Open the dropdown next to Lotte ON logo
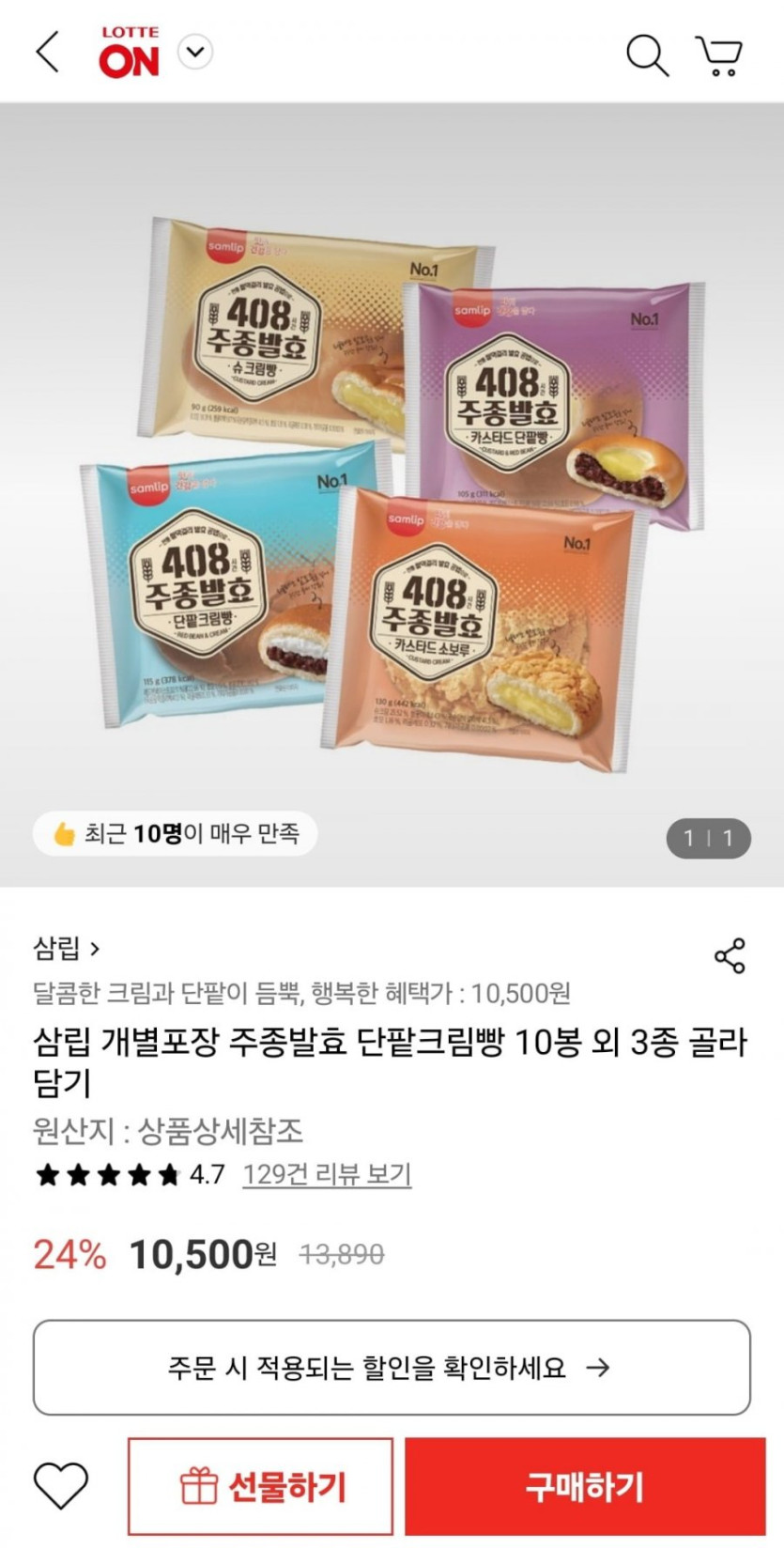 tap(195, 52)
